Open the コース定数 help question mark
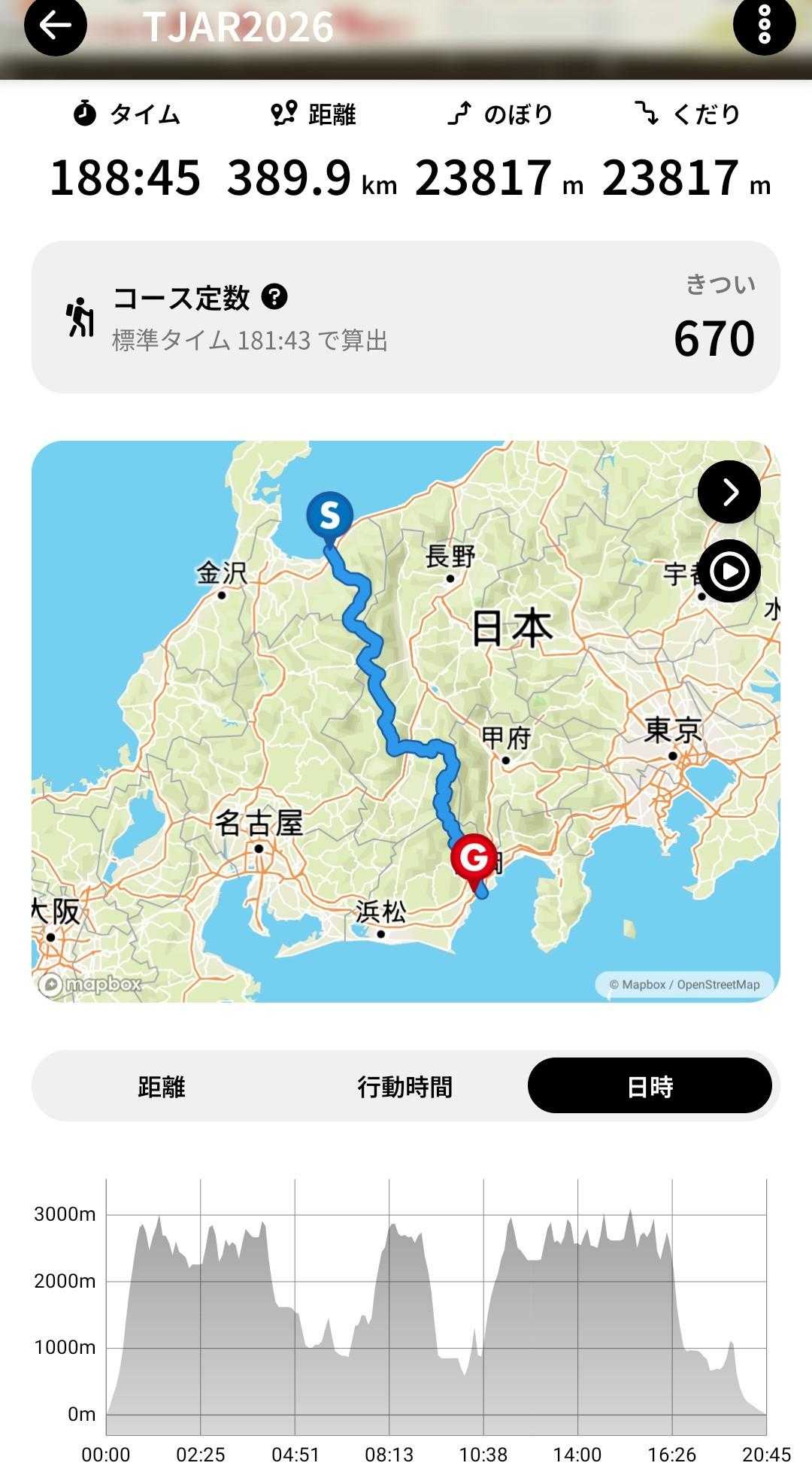 [274, 297]
